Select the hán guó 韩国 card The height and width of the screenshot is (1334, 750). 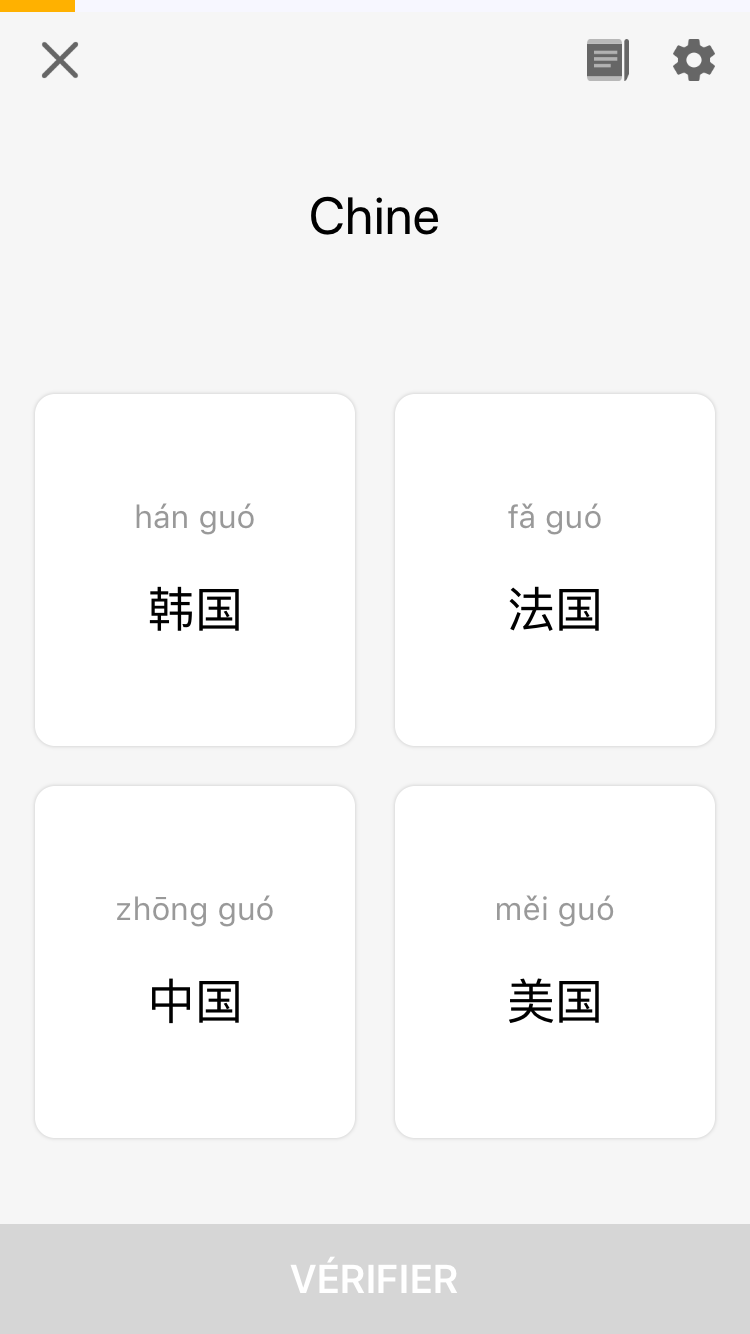(195, 570)
